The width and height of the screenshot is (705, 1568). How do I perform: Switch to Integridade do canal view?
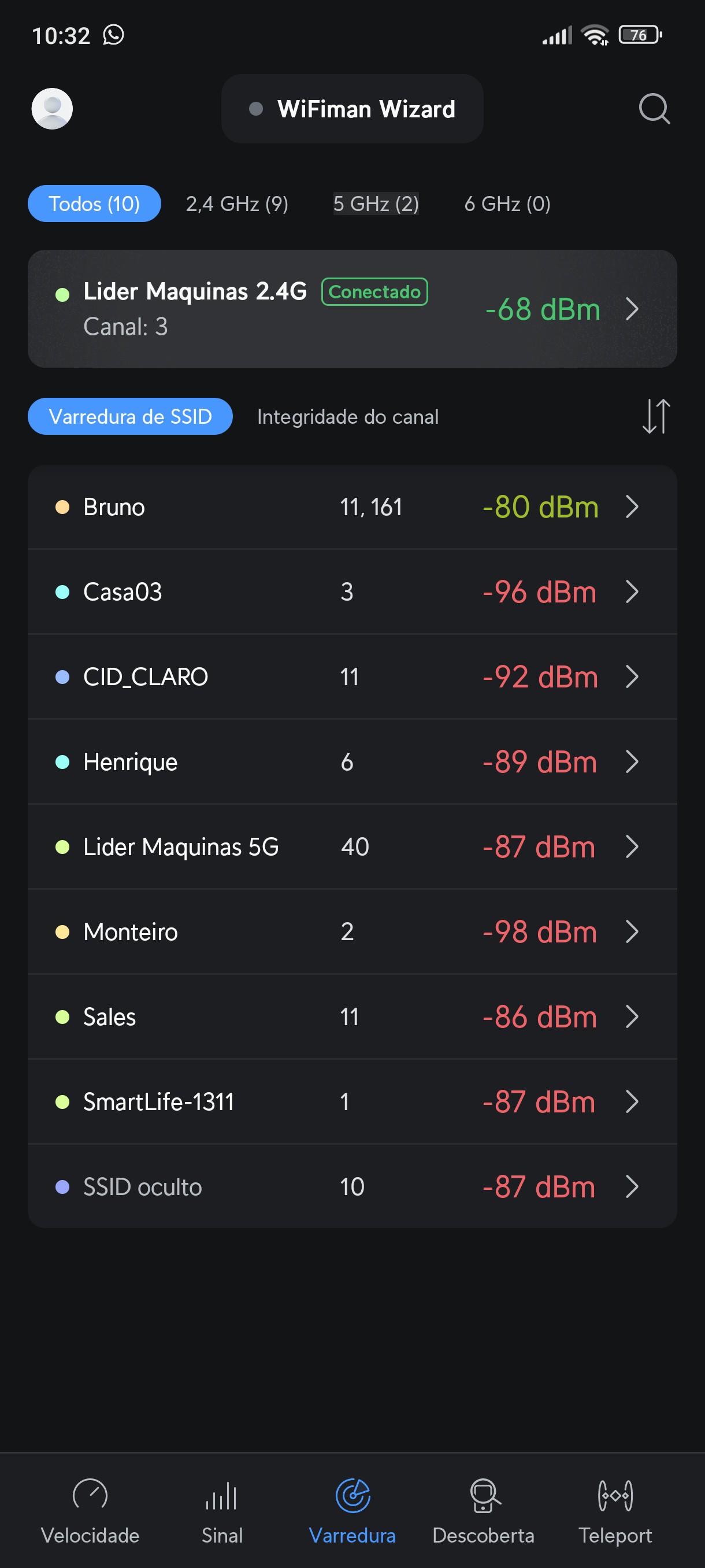347,416
